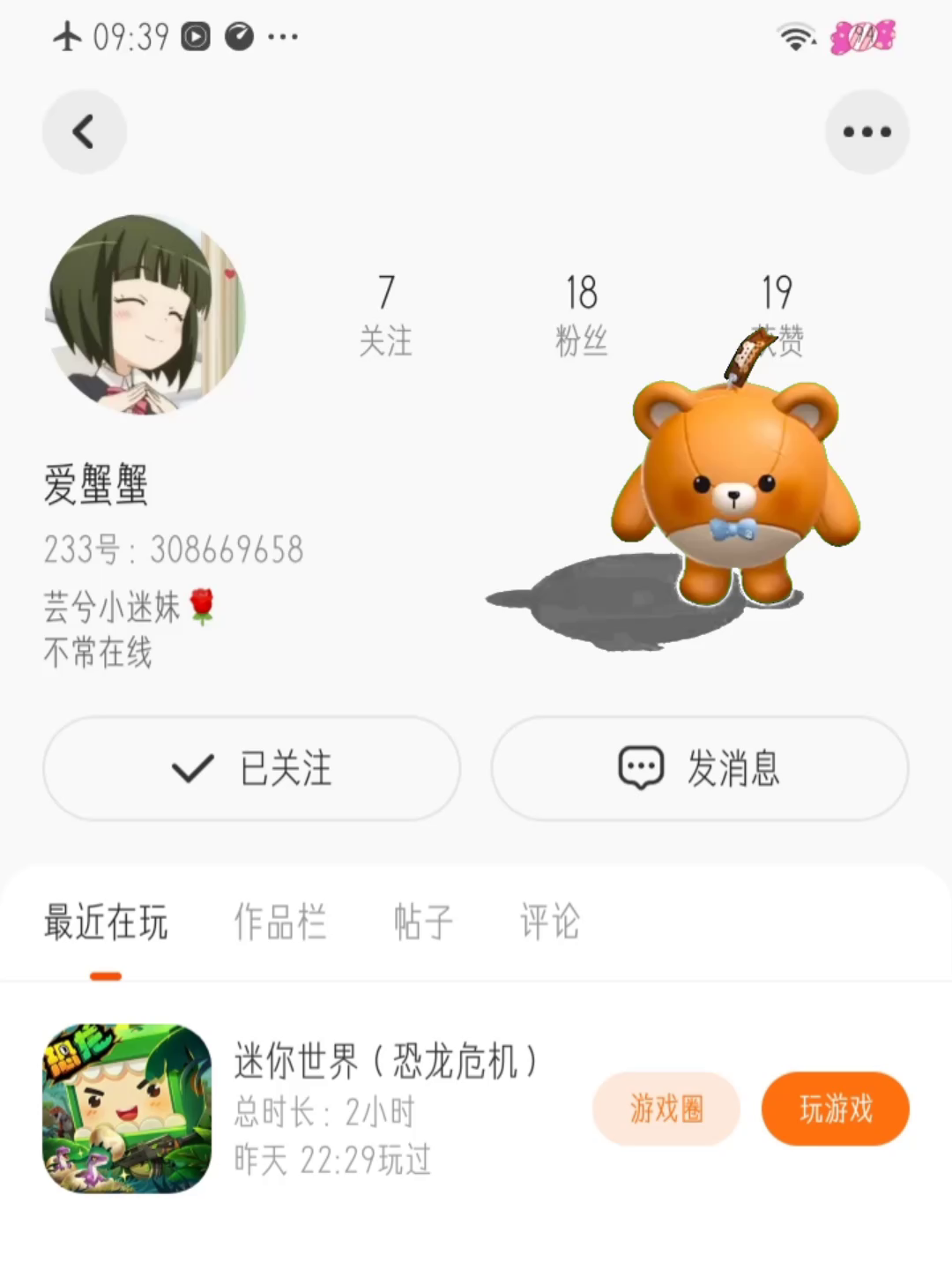Open the three-dot overflow menu
Viewport: 952px width, 1270px height.
[x=866, y=132]
